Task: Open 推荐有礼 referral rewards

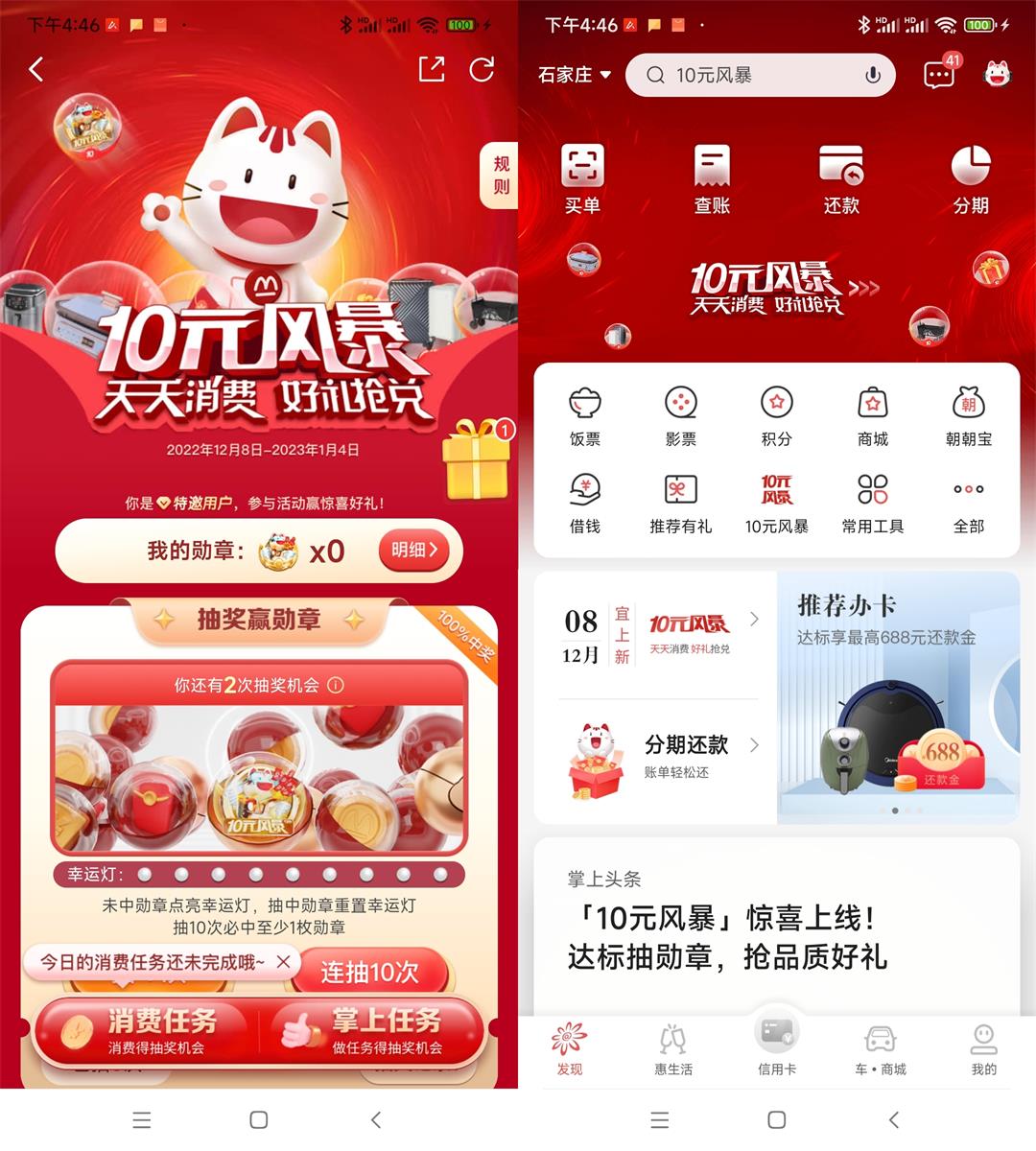Action: (680, 504)
